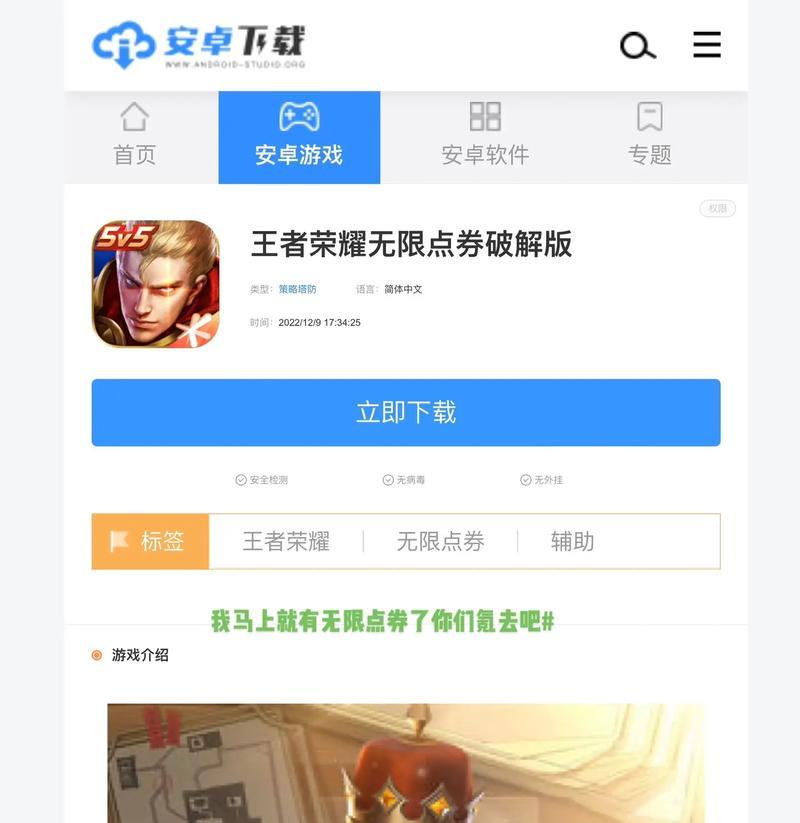Switch to the 安卓软件 tab
The width and height of the screenshot is (800, 823).
pos(485,137)
